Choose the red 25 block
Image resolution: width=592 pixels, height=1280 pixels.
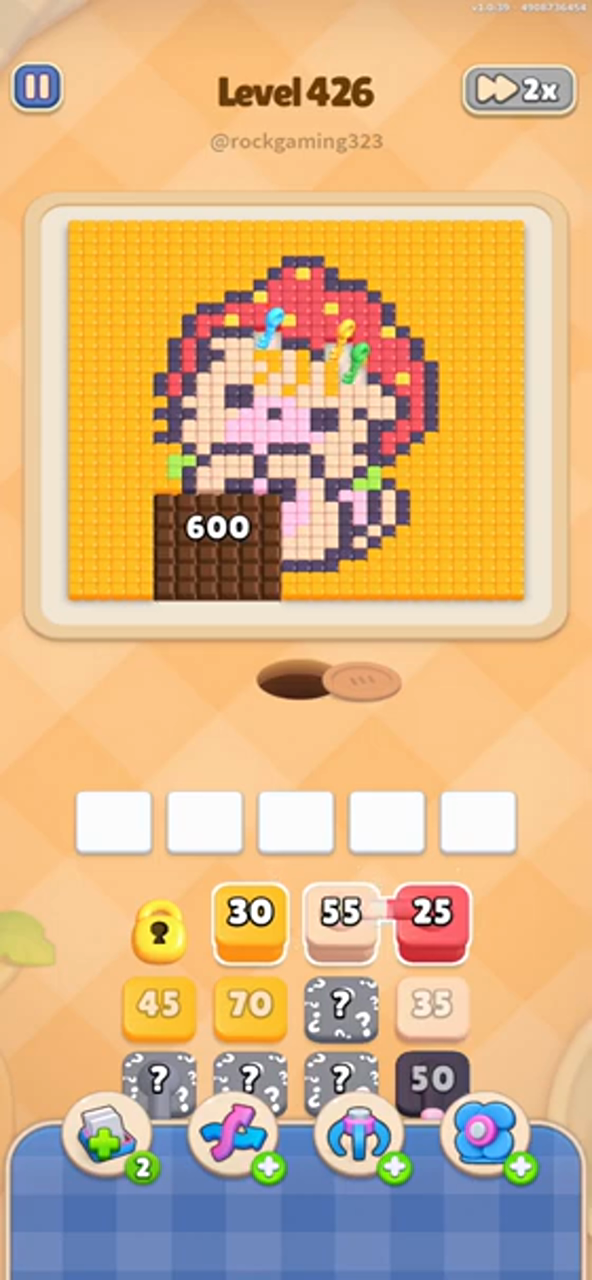(x=432, y=922)
